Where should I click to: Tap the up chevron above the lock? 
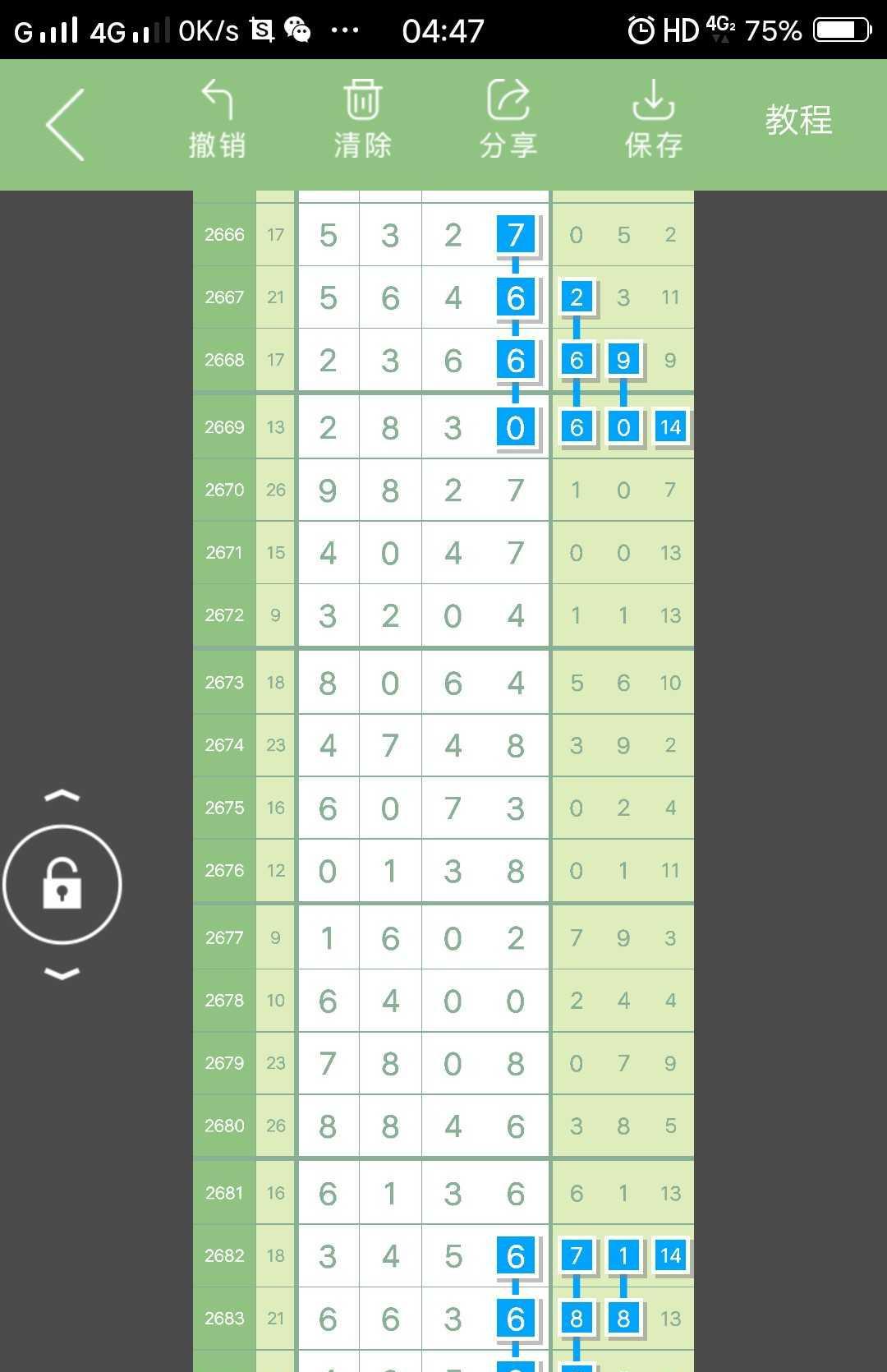[62, 795]
